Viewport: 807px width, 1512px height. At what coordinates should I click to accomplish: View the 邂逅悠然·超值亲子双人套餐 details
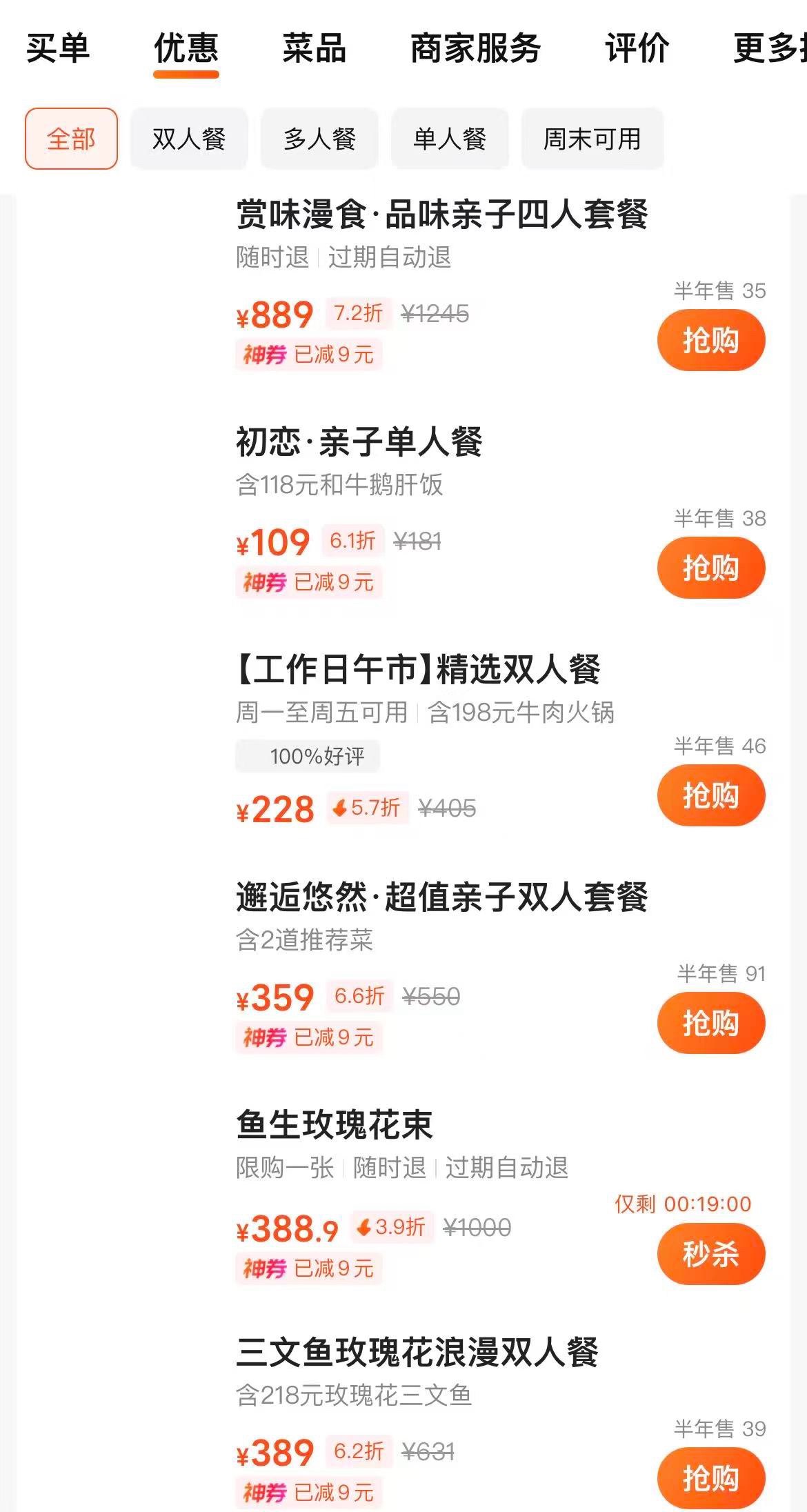tap(441, 897)
